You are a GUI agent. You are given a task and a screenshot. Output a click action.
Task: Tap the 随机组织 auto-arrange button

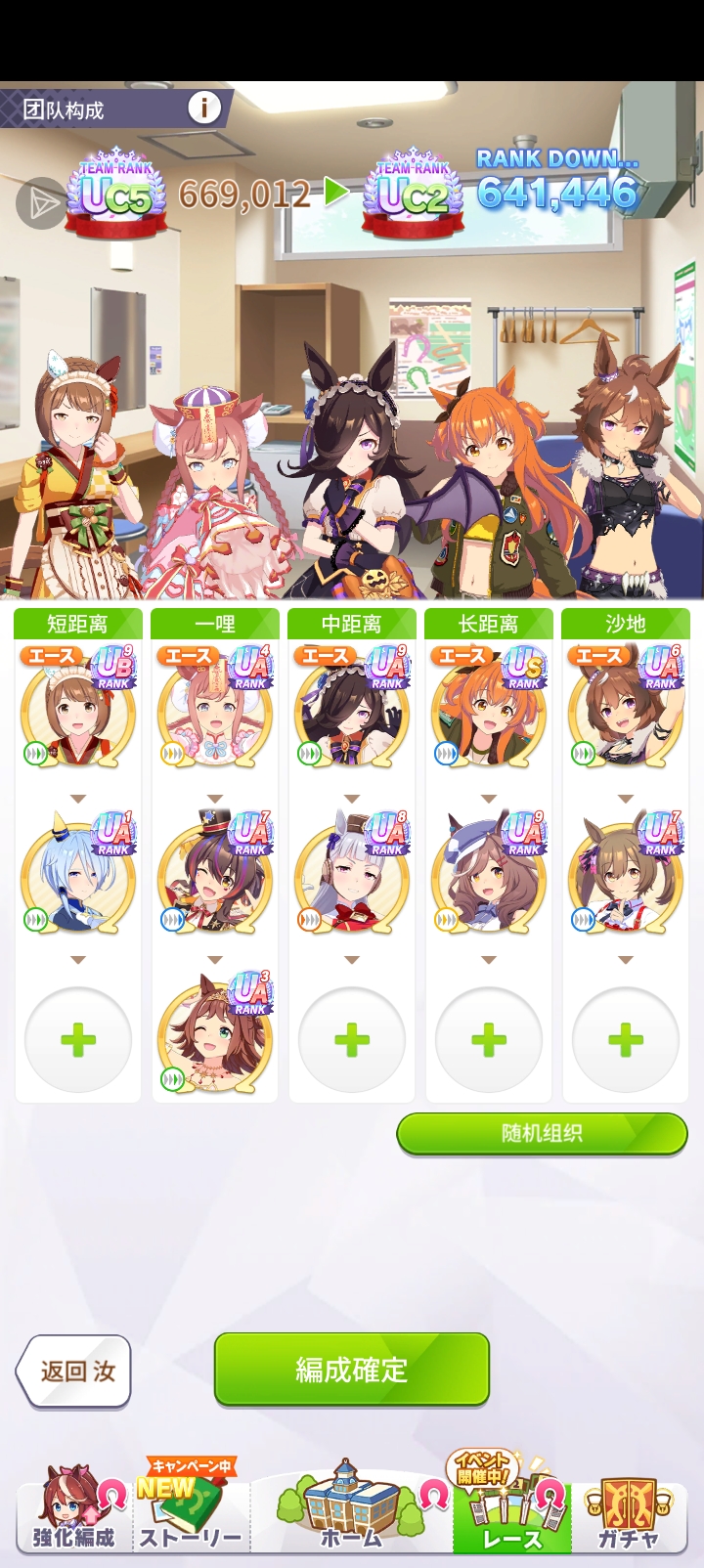[542, 1134]
